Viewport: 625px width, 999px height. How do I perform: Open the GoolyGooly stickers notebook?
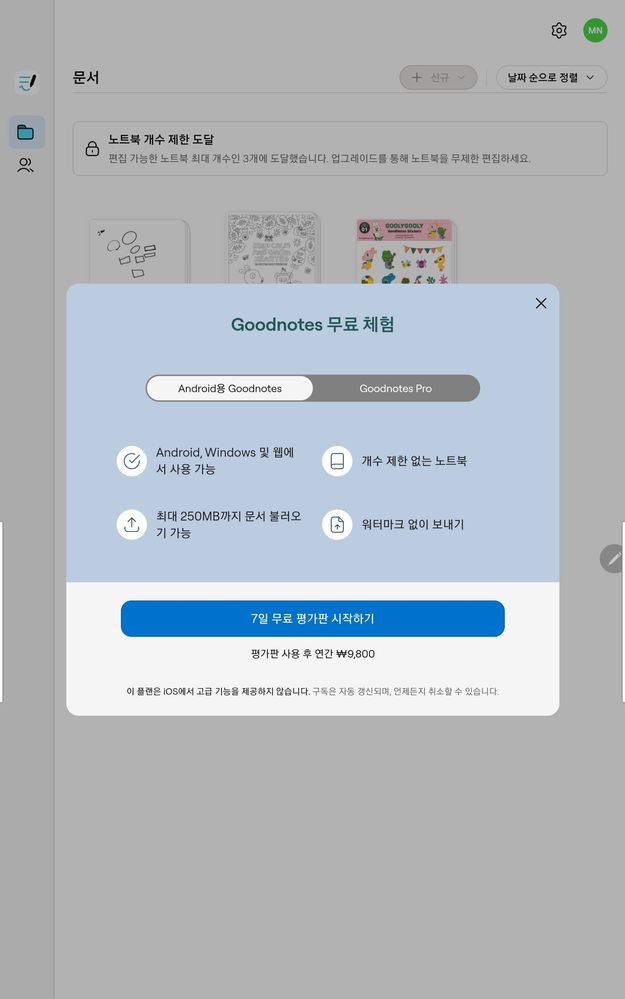(405, 253)
